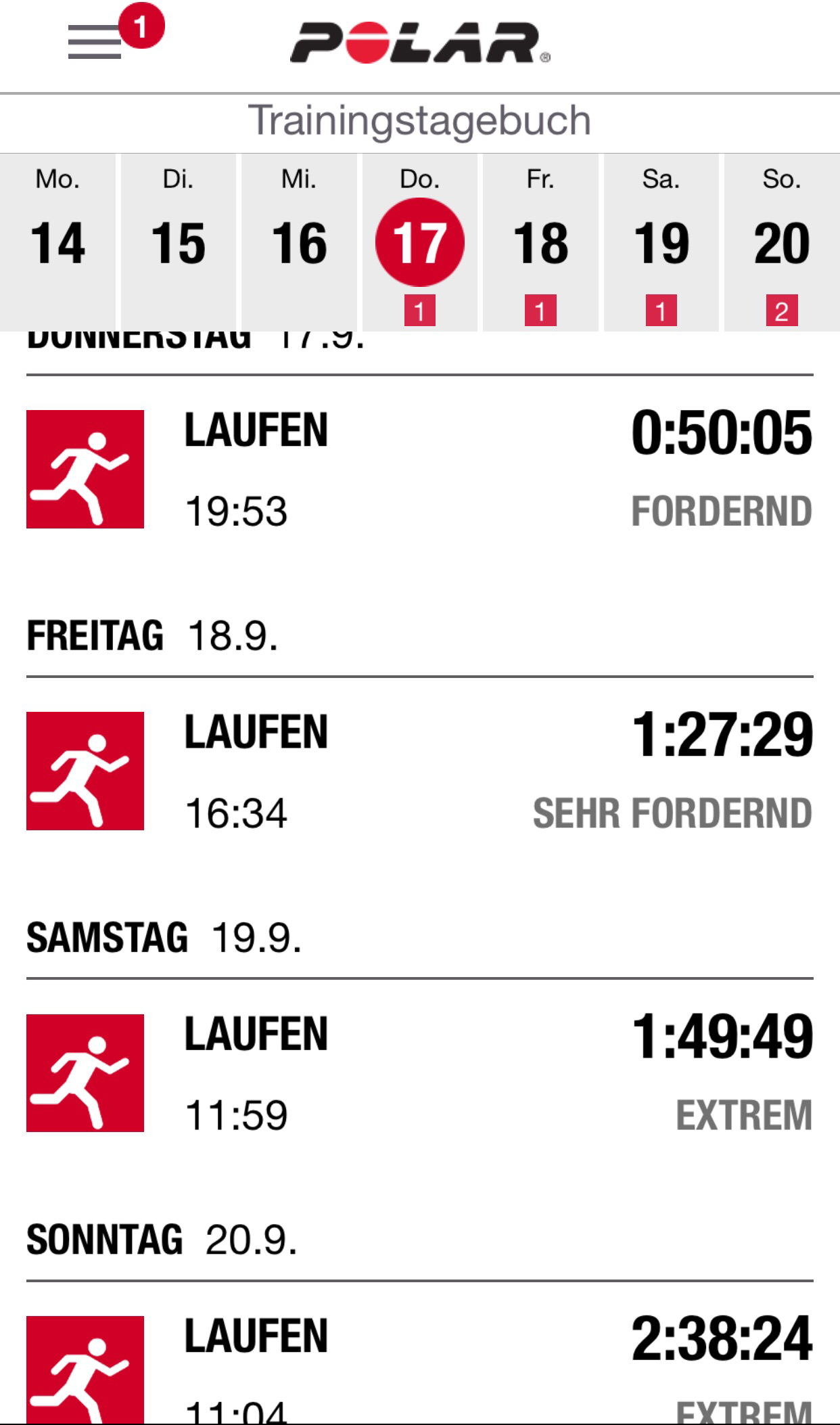Screen dimensions: 840x1425
Task: View Saturday's 1:49:49 Laufen run
Action: (x=419, y=1073)
